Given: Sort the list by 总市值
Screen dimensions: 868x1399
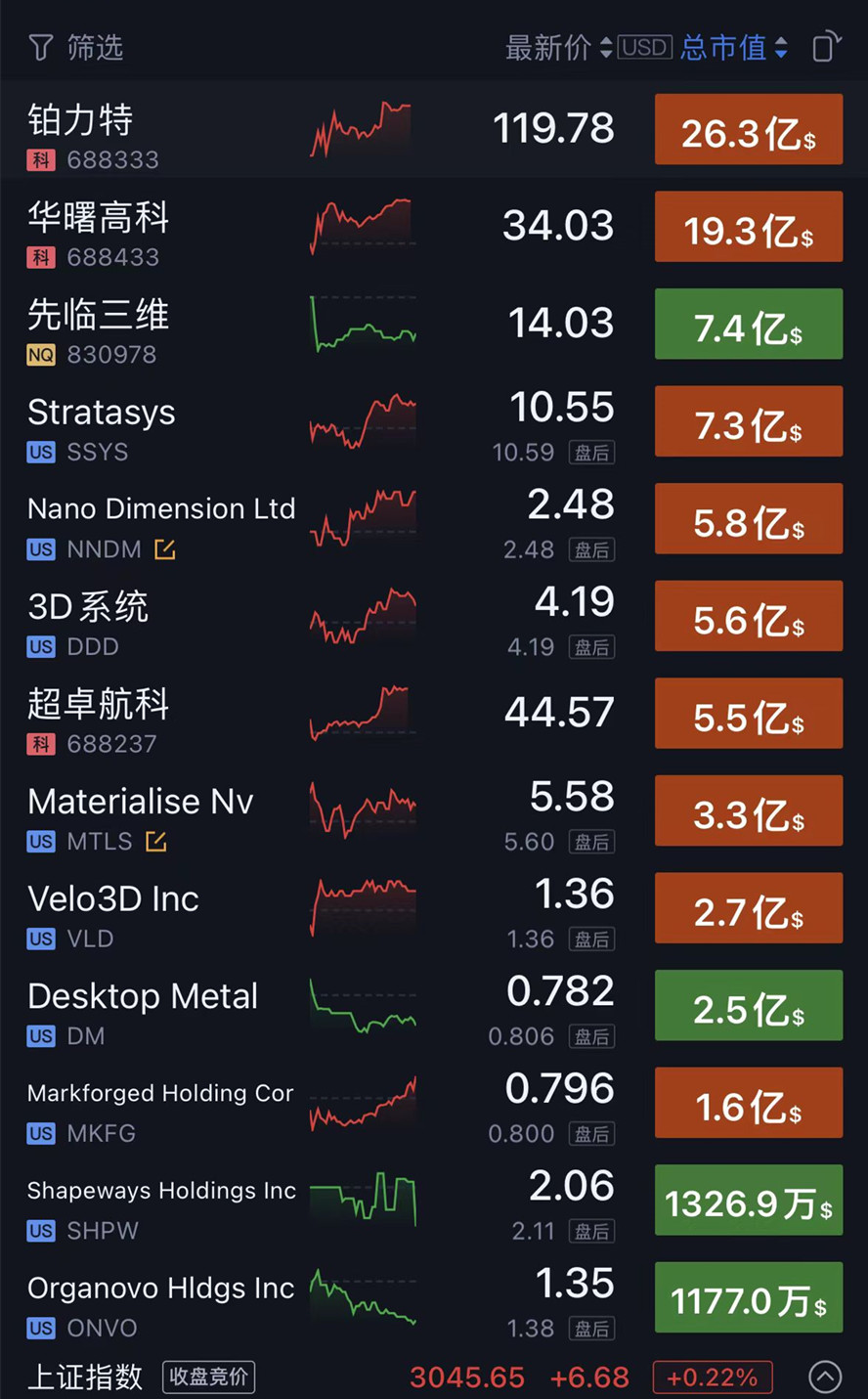Looking at the screenshot, I should click(x=733, y=47).
